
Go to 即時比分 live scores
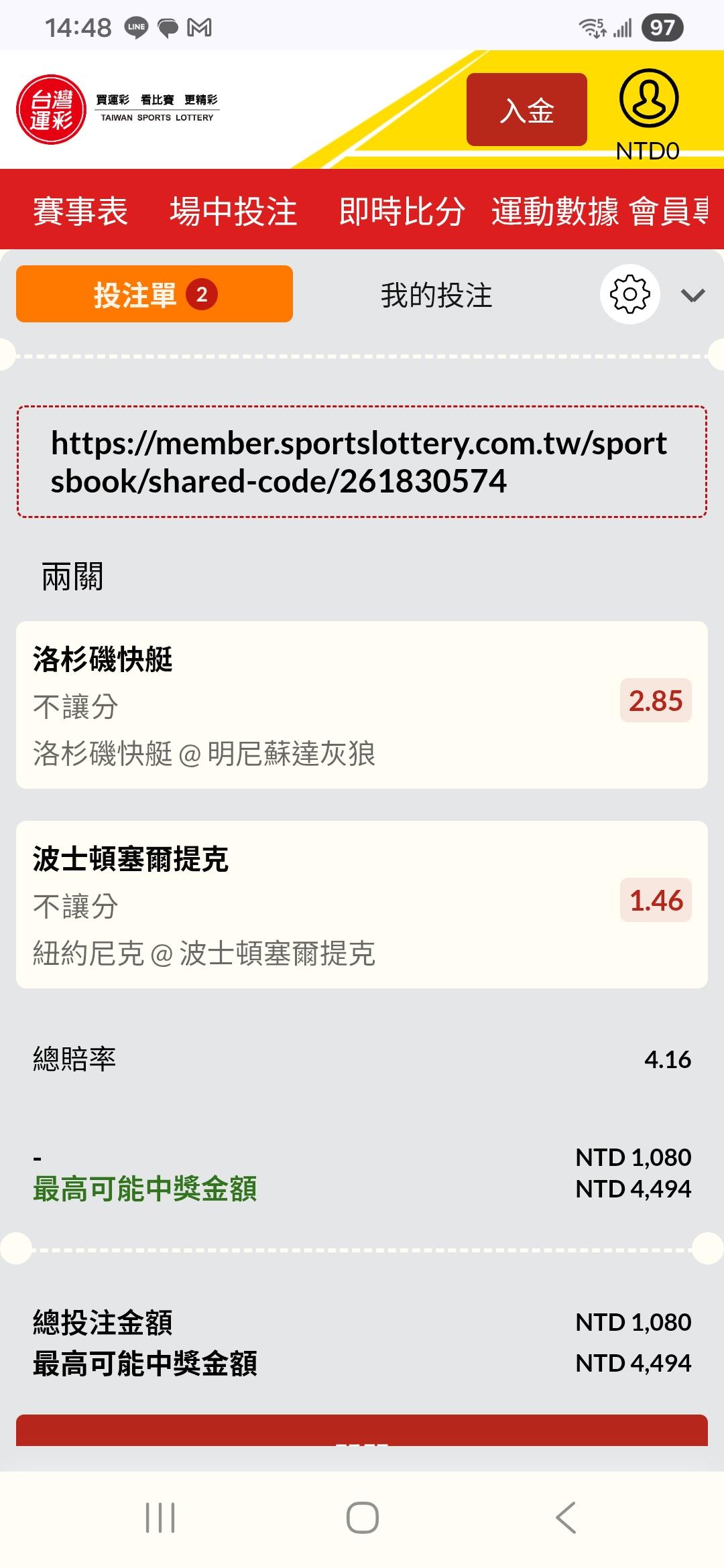[x=402, y=211]
